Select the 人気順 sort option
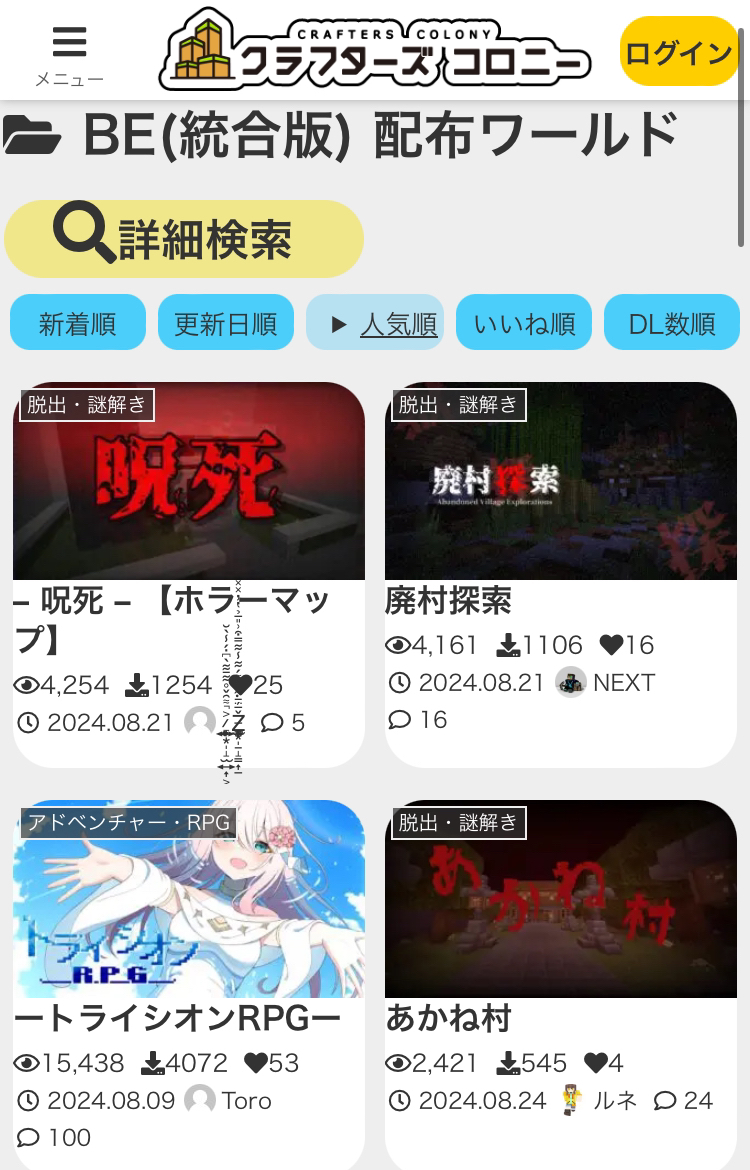Image resolution: width=750 pixels, height=1170 pixels. (x=376, y=323)
